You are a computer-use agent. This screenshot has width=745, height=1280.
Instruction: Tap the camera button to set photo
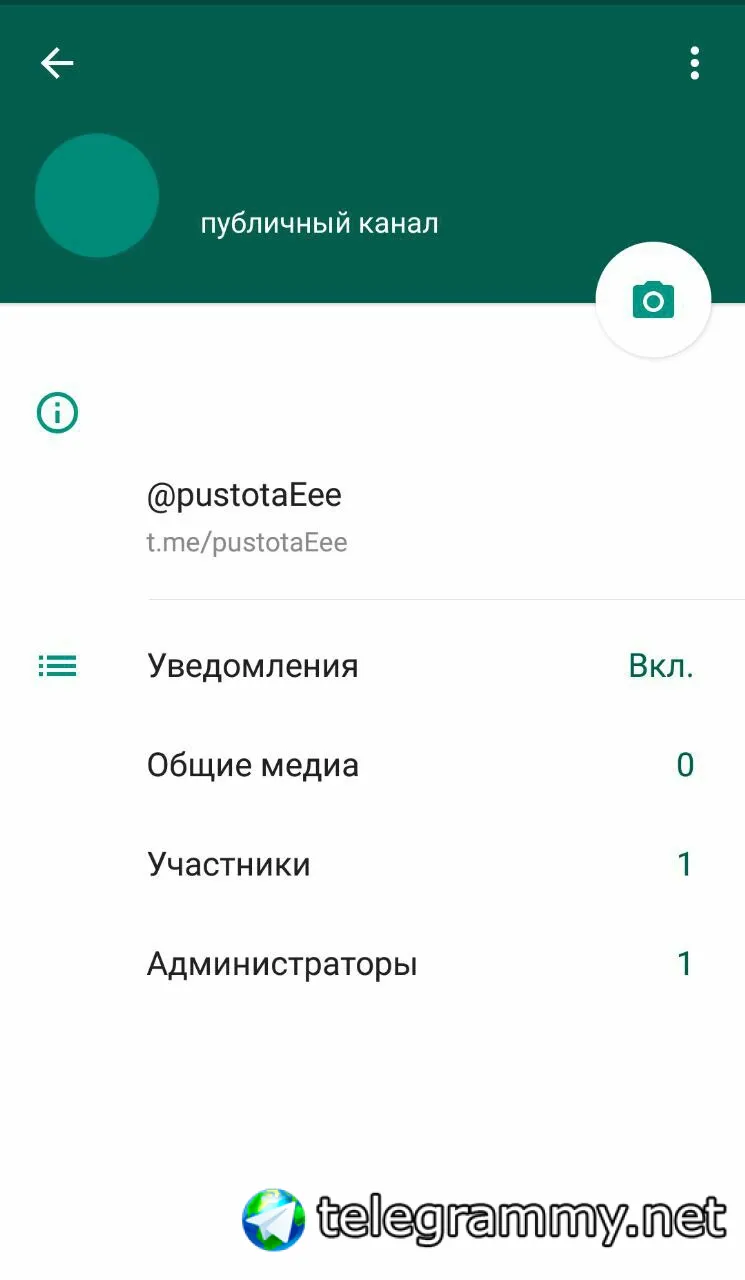tap(653, 300)
